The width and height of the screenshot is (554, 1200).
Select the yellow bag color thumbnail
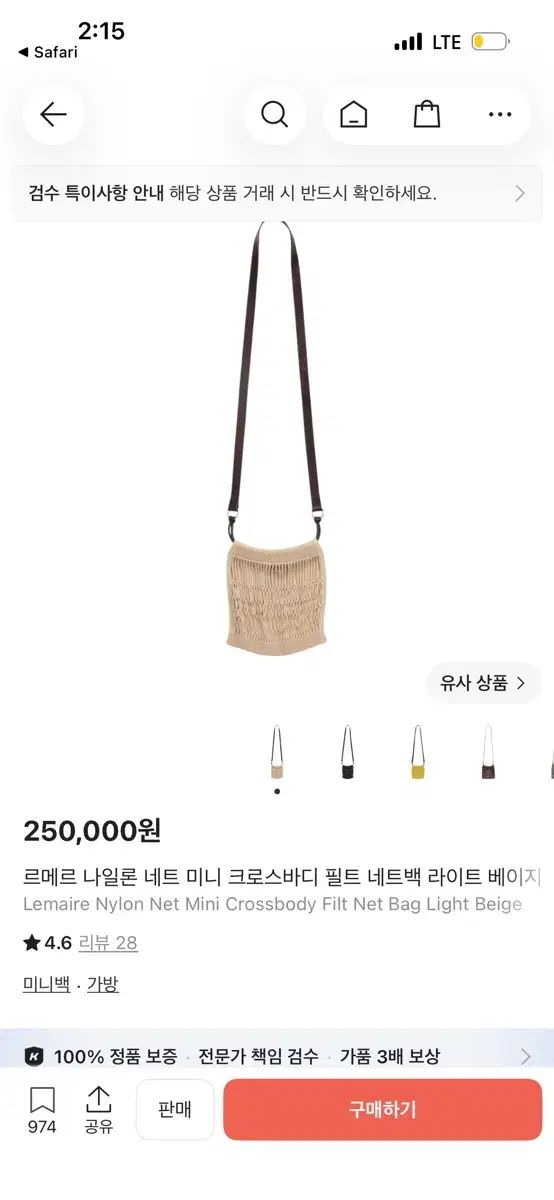click(418, 752)
